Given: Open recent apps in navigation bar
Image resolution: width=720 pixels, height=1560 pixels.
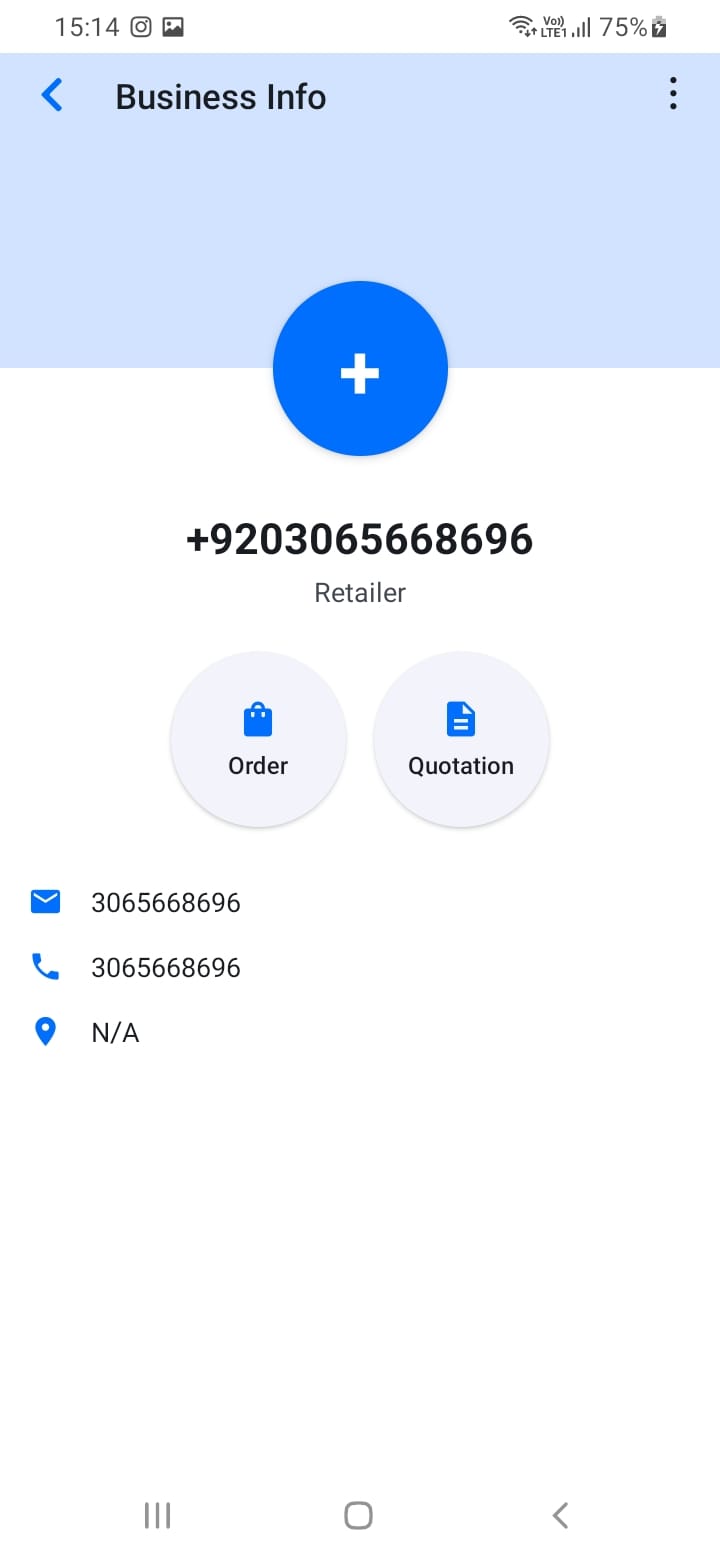Looking at the screenshot, I should click(158, 1515).
